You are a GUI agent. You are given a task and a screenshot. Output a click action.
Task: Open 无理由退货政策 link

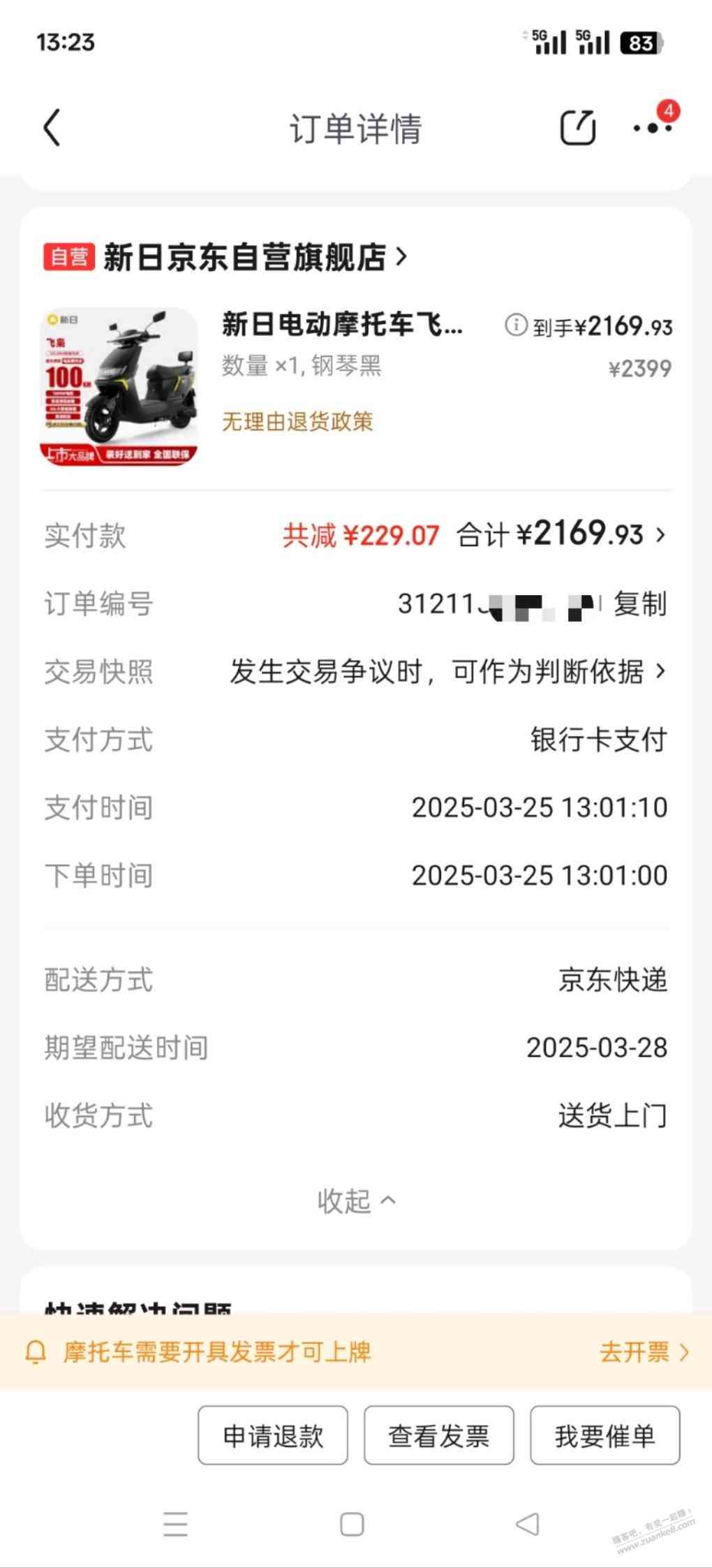pos(297,422)
